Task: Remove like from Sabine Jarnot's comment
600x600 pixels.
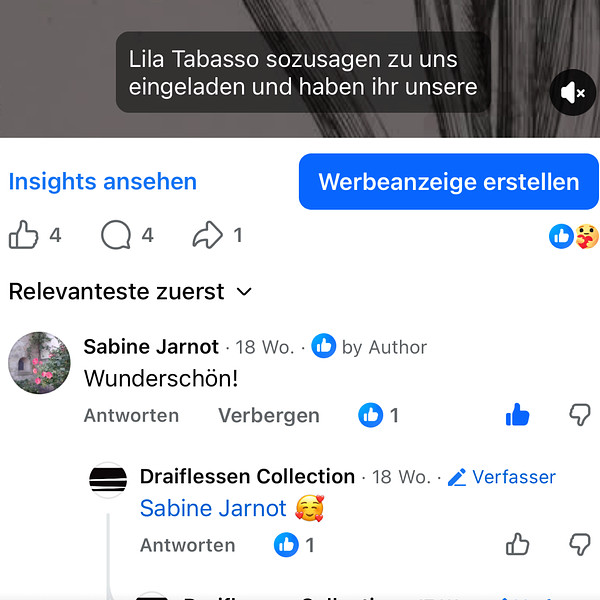Action: coord(517,415)
